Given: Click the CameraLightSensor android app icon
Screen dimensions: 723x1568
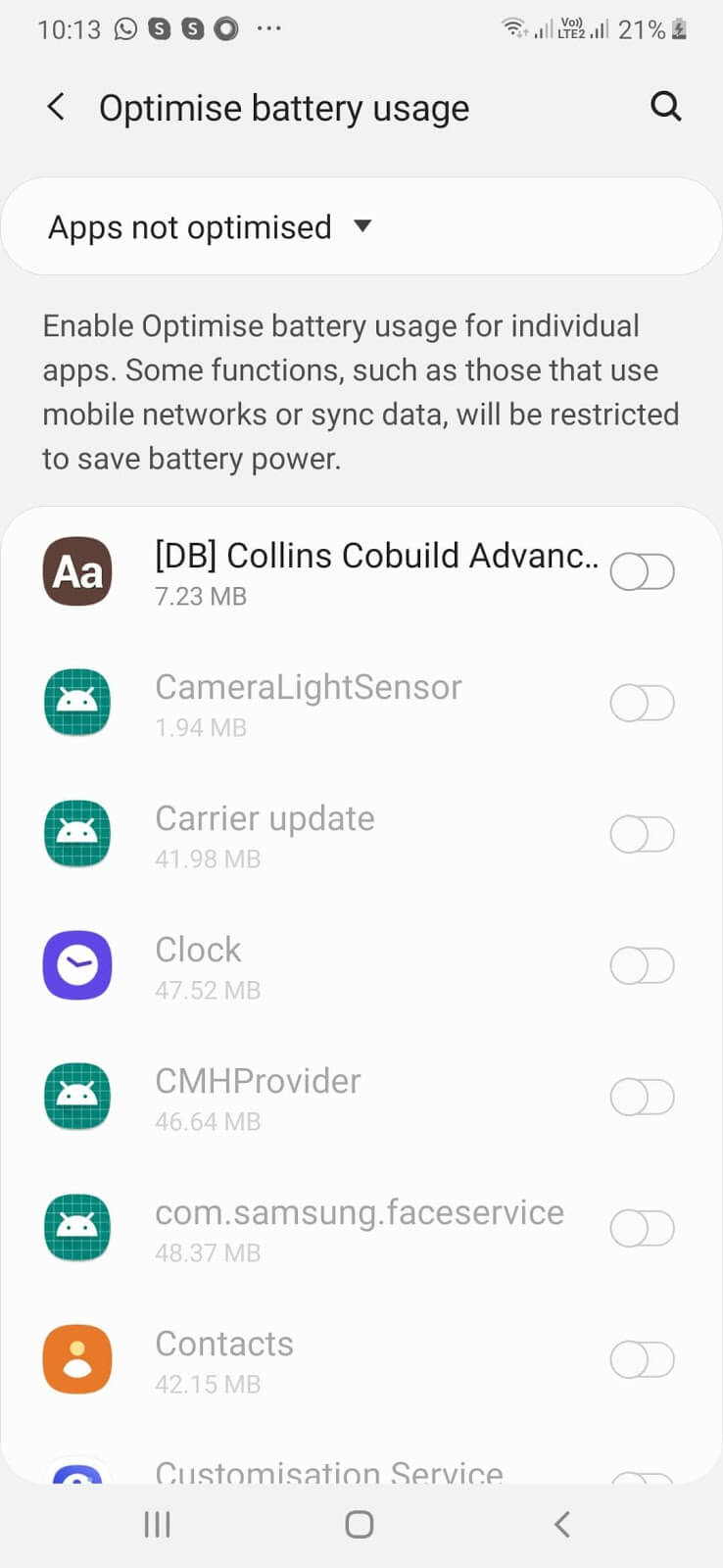Looking at the screenshot, I should point(77,703).
